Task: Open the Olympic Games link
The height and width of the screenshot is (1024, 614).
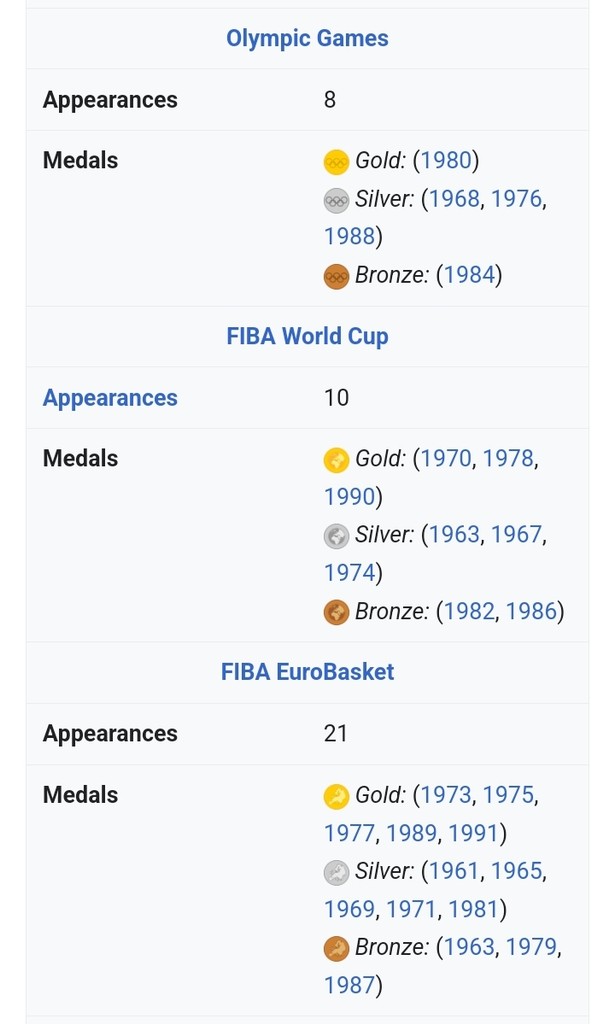Action: point(307,38)
